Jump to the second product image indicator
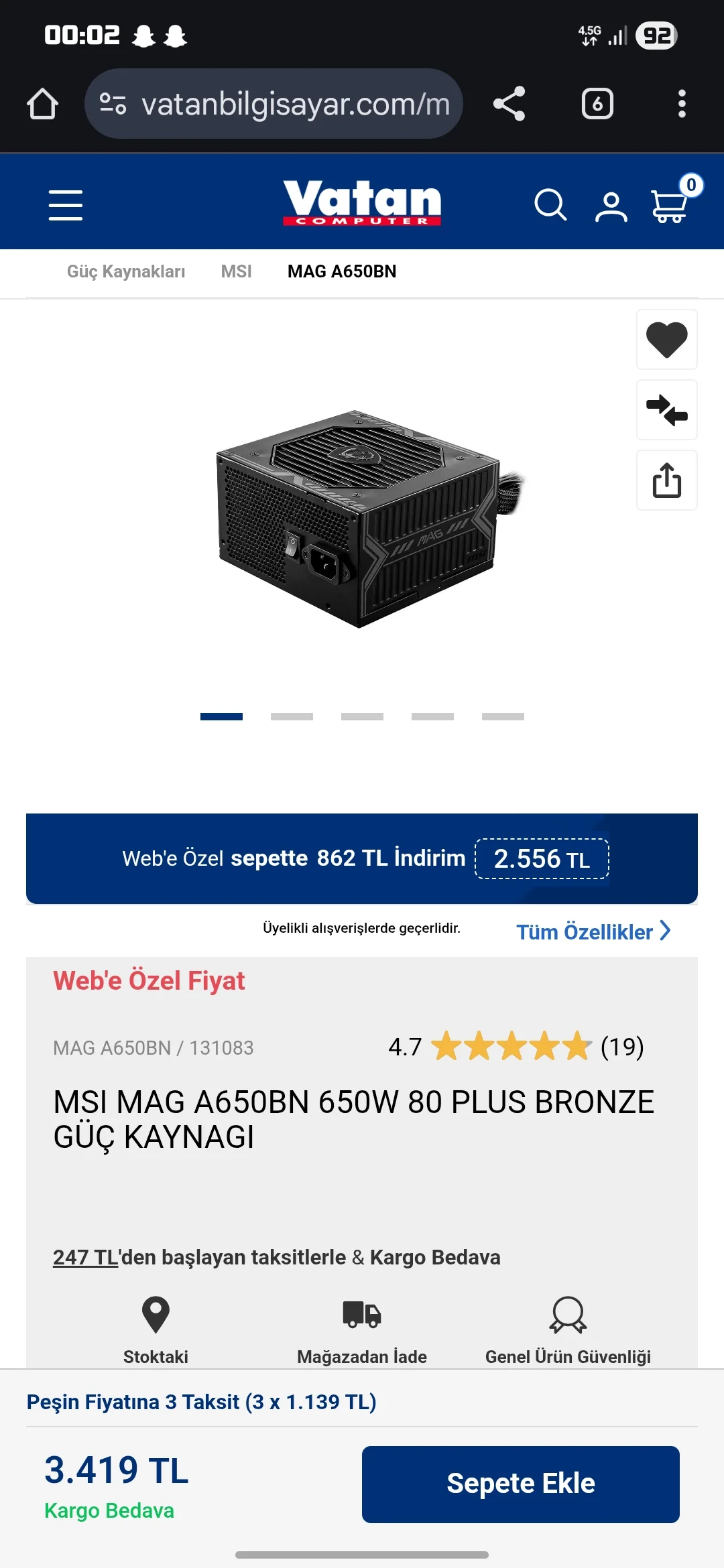The height and width of the screenshot is (1568, 724). click(292, 716)
